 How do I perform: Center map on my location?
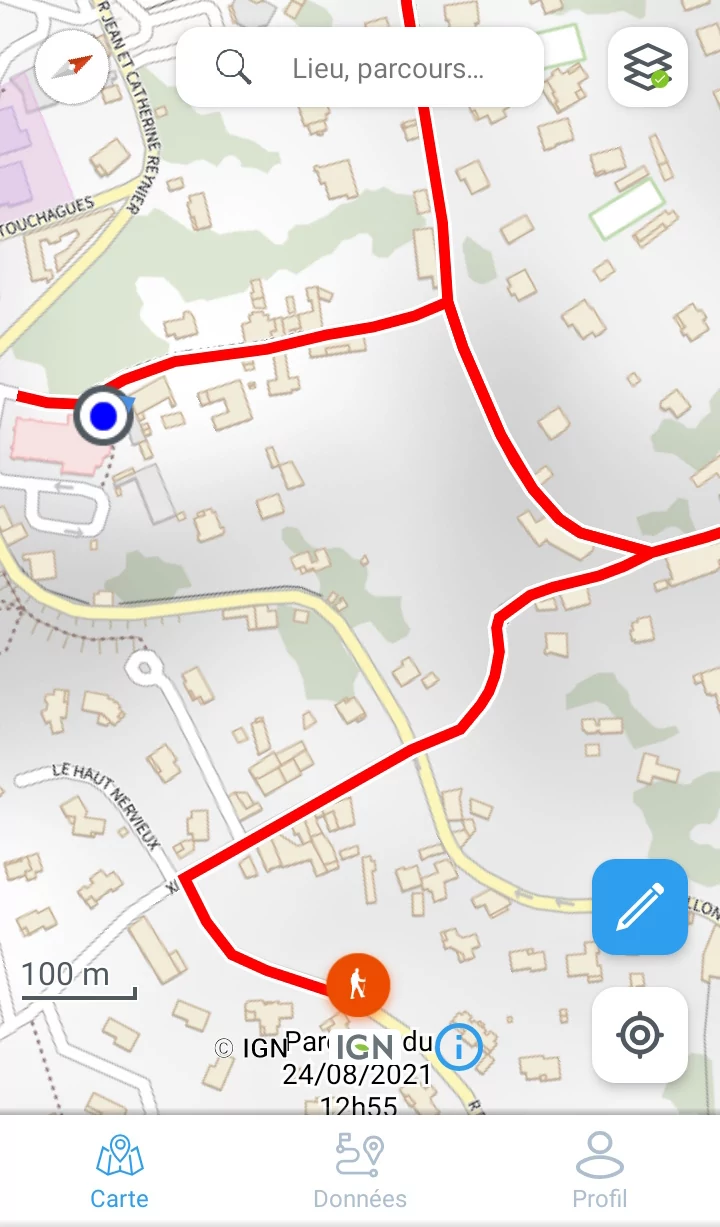(640, 1035)
